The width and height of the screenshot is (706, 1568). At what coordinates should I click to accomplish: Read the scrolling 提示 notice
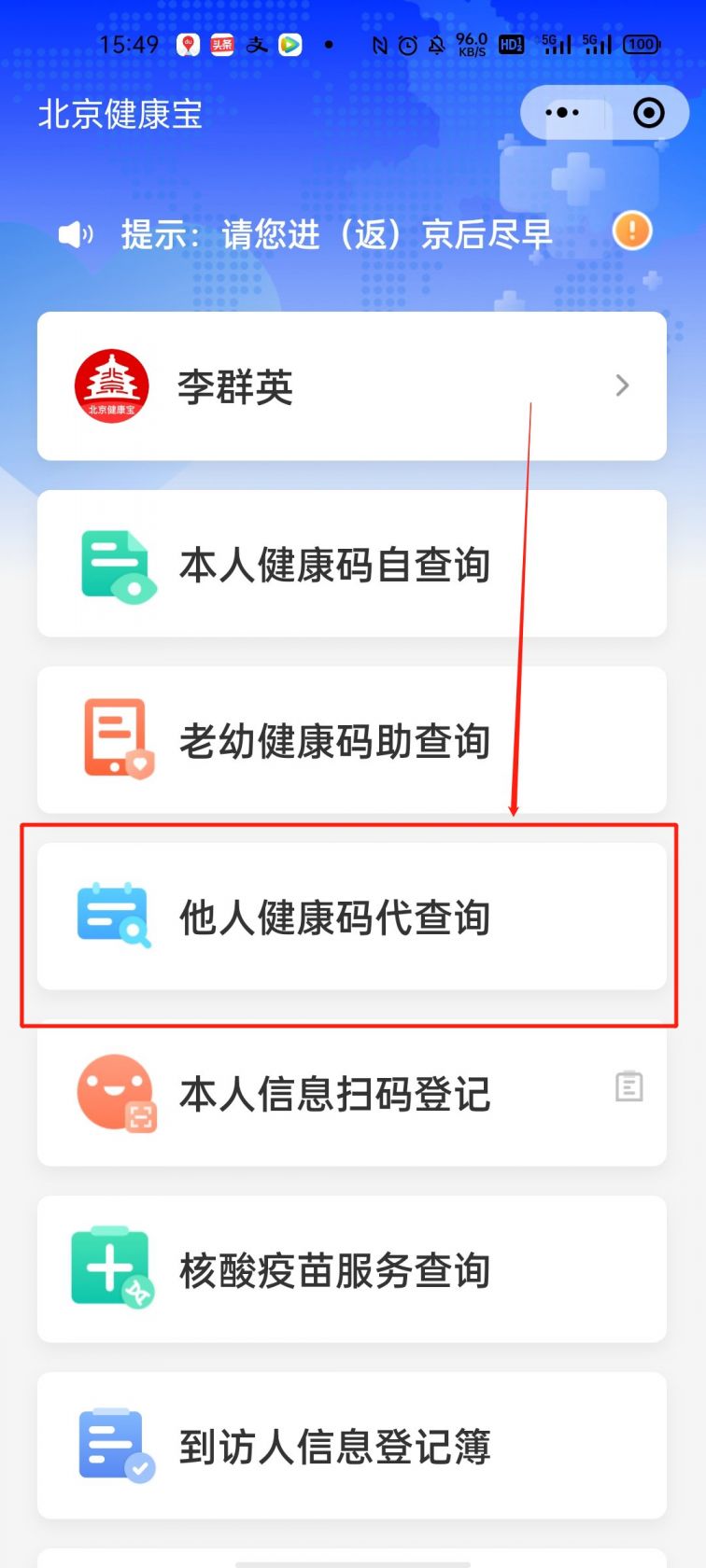[x=336, y=234]
